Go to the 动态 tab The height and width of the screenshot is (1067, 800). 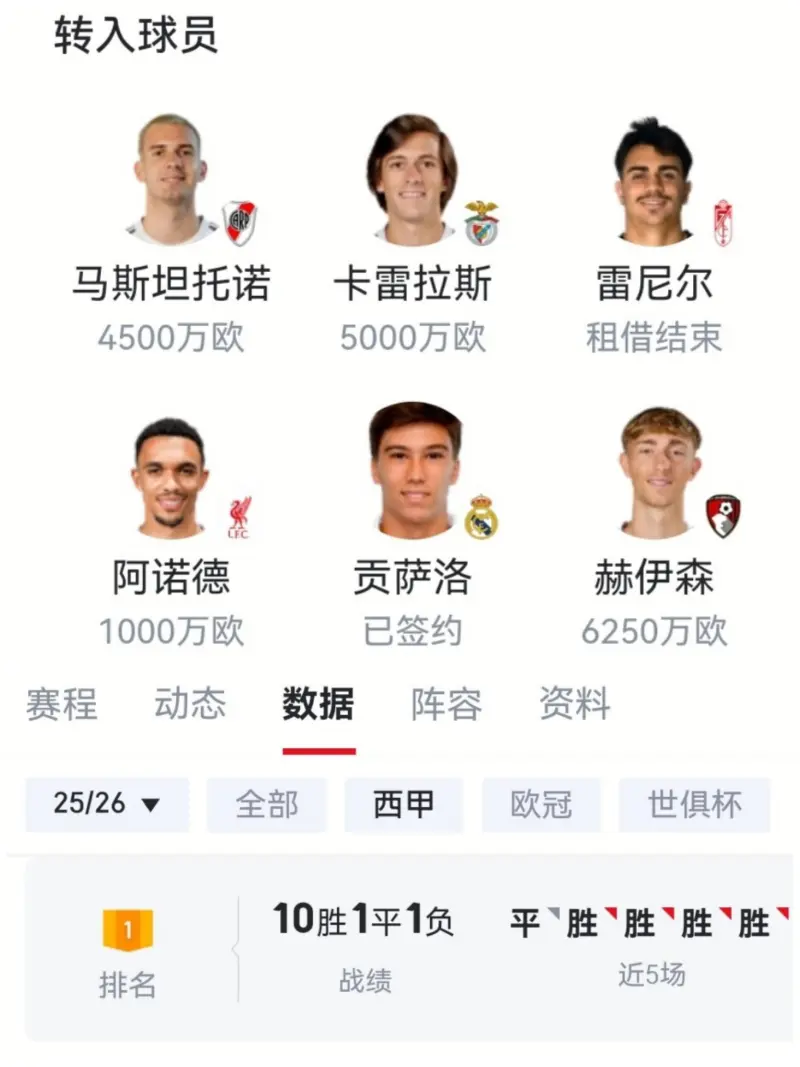[190, 704]
